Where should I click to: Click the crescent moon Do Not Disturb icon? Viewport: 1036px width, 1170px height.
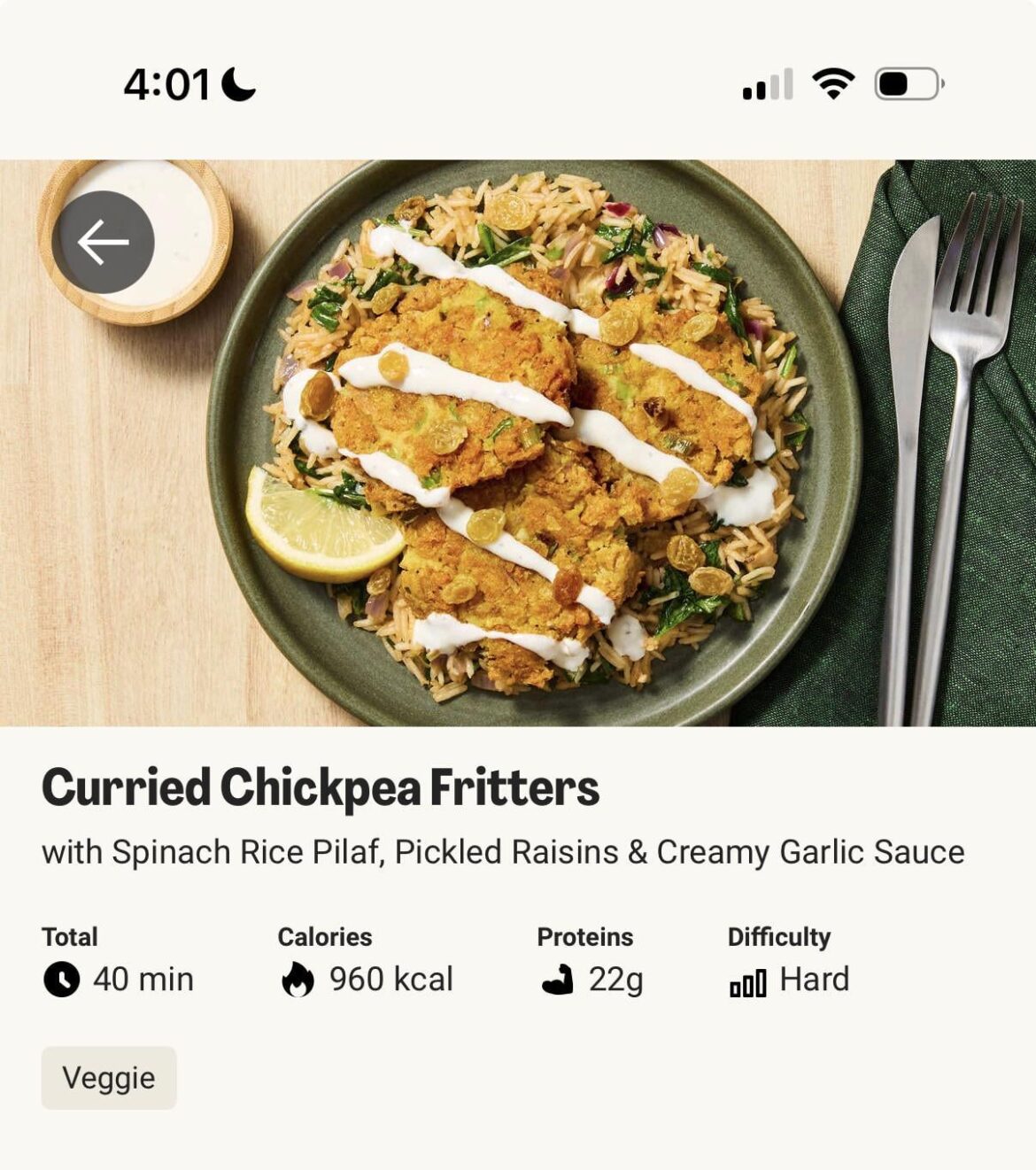click(x=237, y=84)
